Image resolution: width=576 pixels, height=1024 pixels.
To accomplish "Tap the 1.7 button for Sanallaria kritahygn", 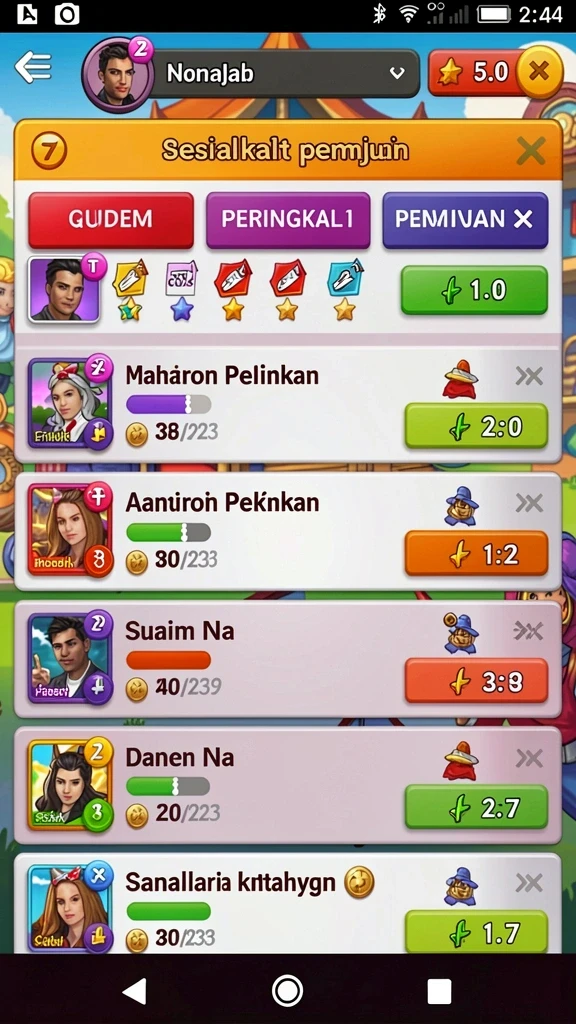I will tap(476, 933).
